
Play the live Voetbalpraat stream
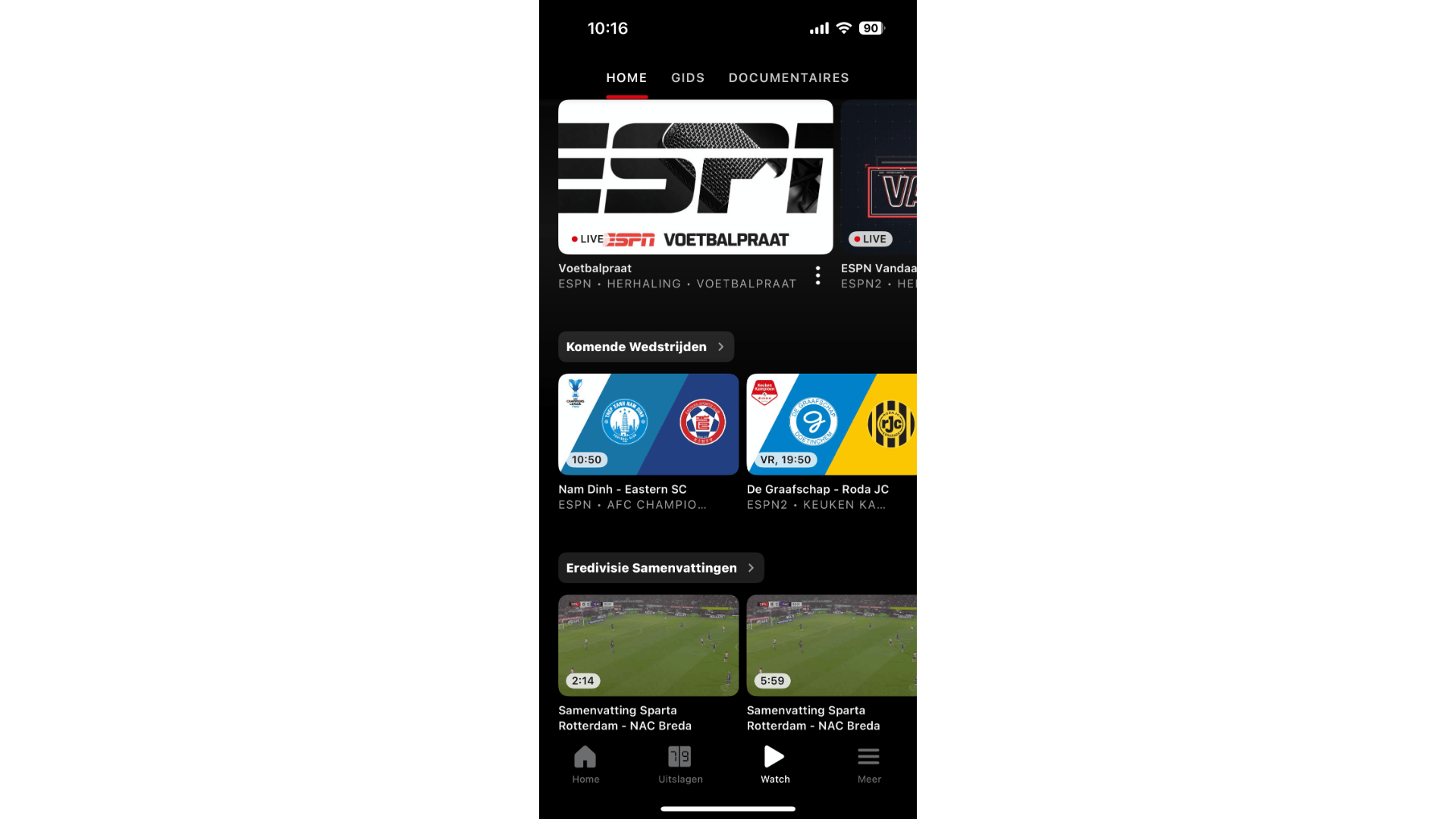695,177
